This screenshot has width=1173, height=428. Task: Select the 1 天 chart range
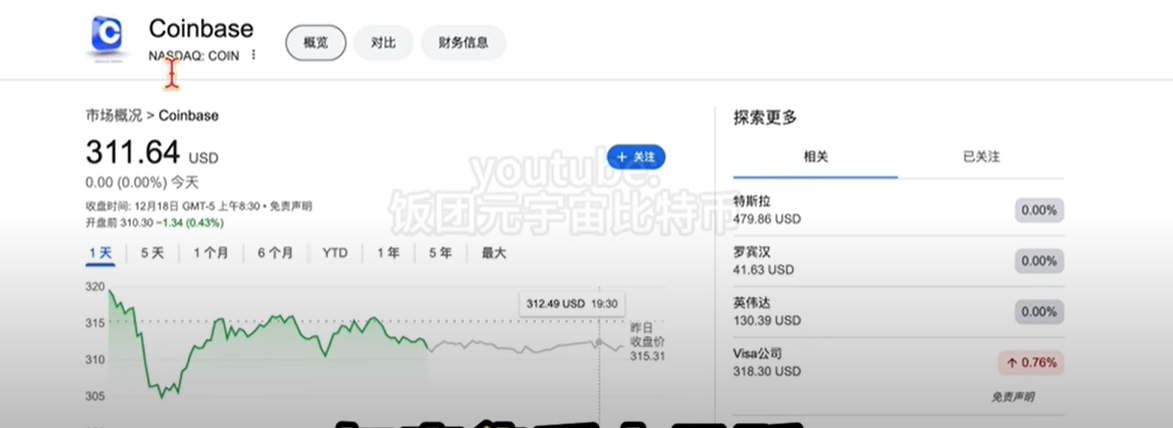pyautogui.click(x=100, y=253)
